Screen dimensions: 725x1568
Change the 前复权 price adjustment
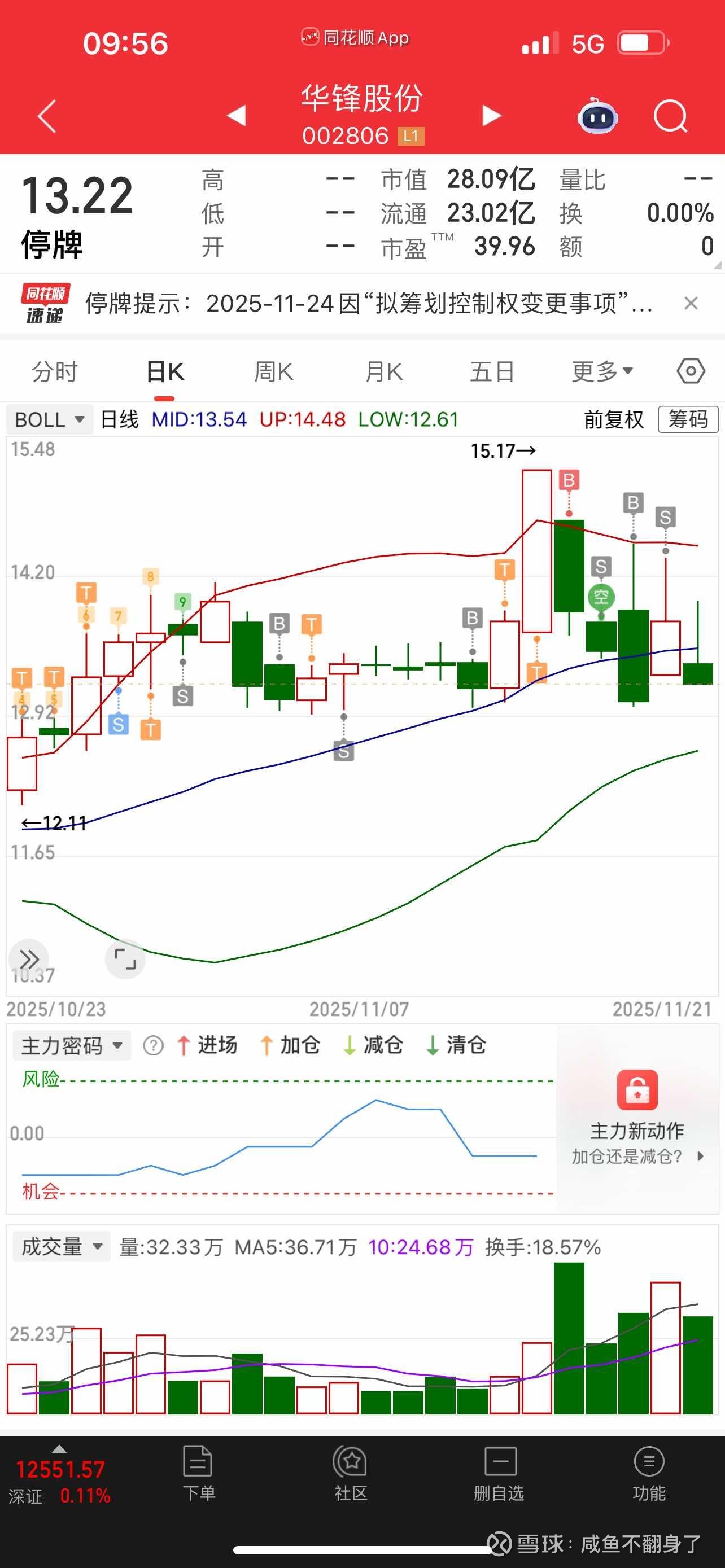click(614, 419)
